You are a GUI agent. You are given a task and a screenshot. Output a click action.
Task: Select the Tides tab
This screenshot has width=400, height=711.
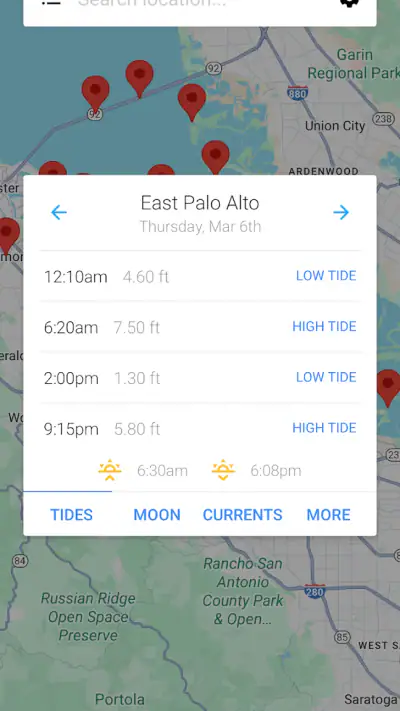point(71,515)
